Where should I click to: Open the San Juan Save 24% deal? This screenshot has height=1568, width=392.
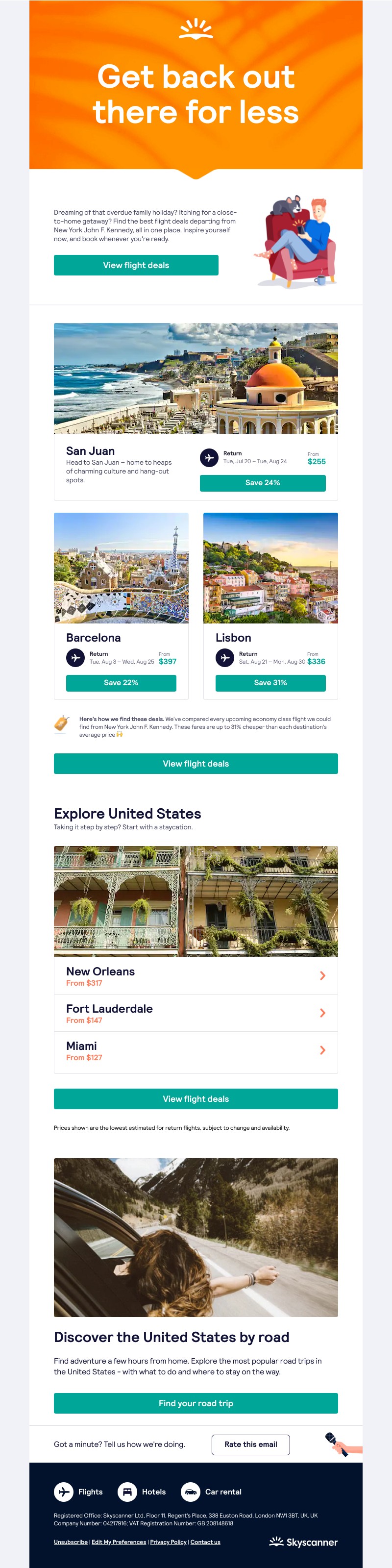pos(262,483)
